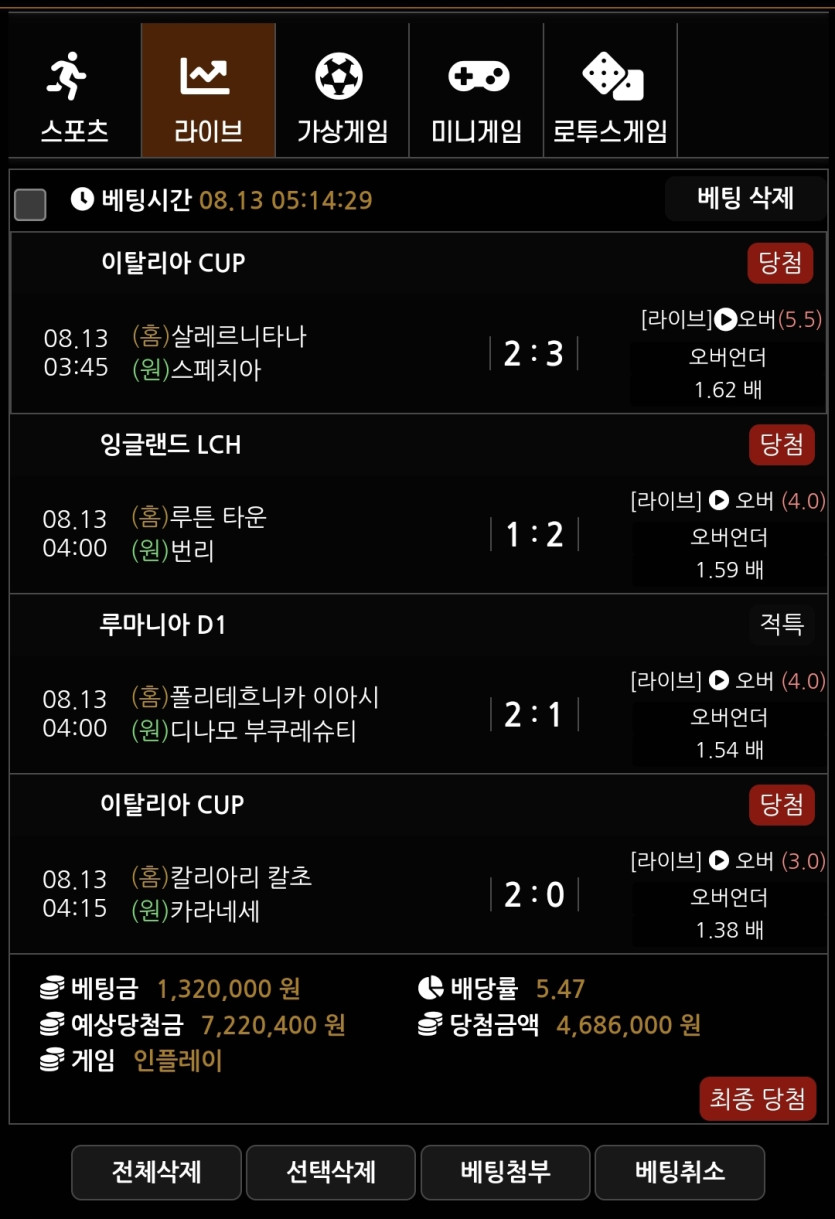
Task: Attach this bet with 베팅첨부
Action: pos(505,1172)
